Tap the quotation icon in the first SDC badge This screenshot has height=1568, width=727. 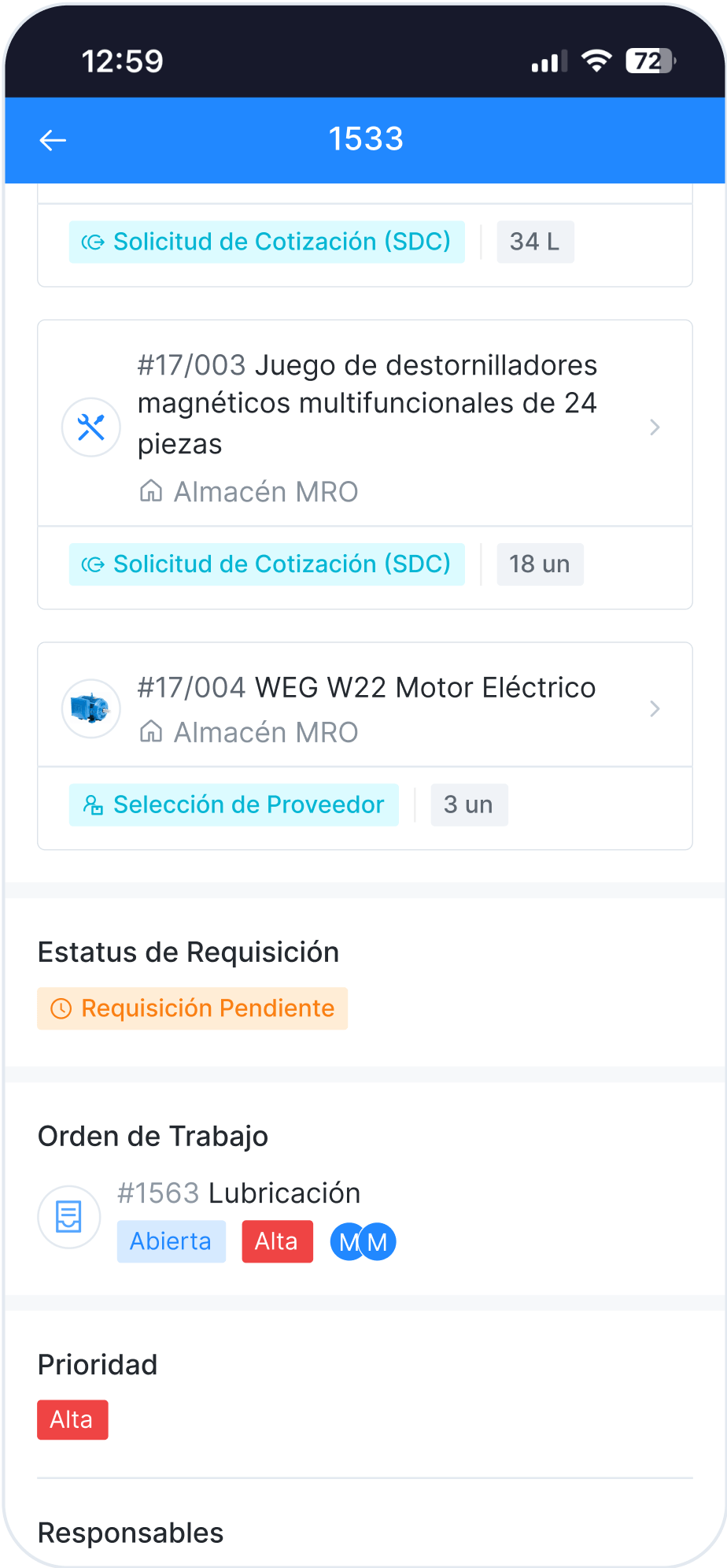[93, 241]
